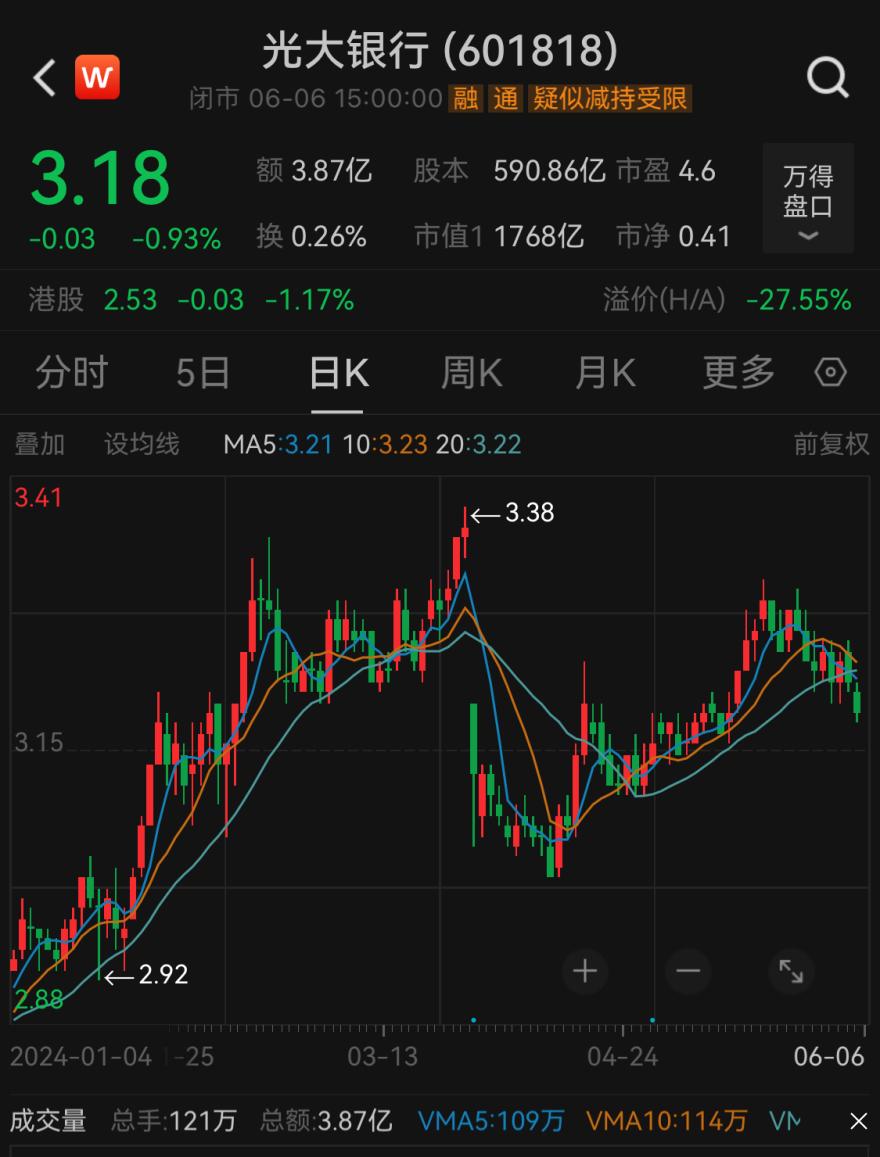
Task: Go back to the previous page
Action: coord(43,77)
